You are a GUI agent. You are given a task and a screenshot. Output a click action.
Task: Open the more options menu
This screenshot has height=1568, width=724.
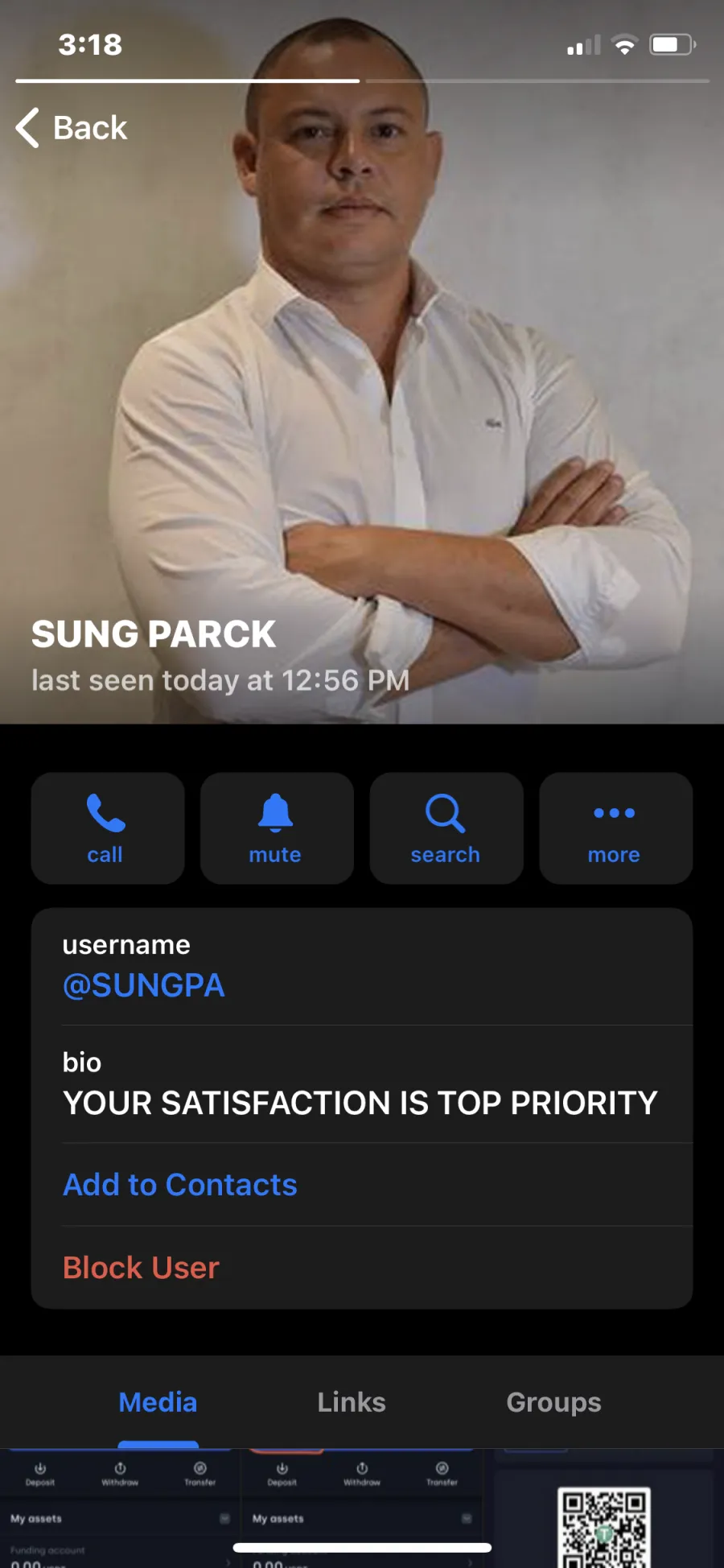pos(615,828)
